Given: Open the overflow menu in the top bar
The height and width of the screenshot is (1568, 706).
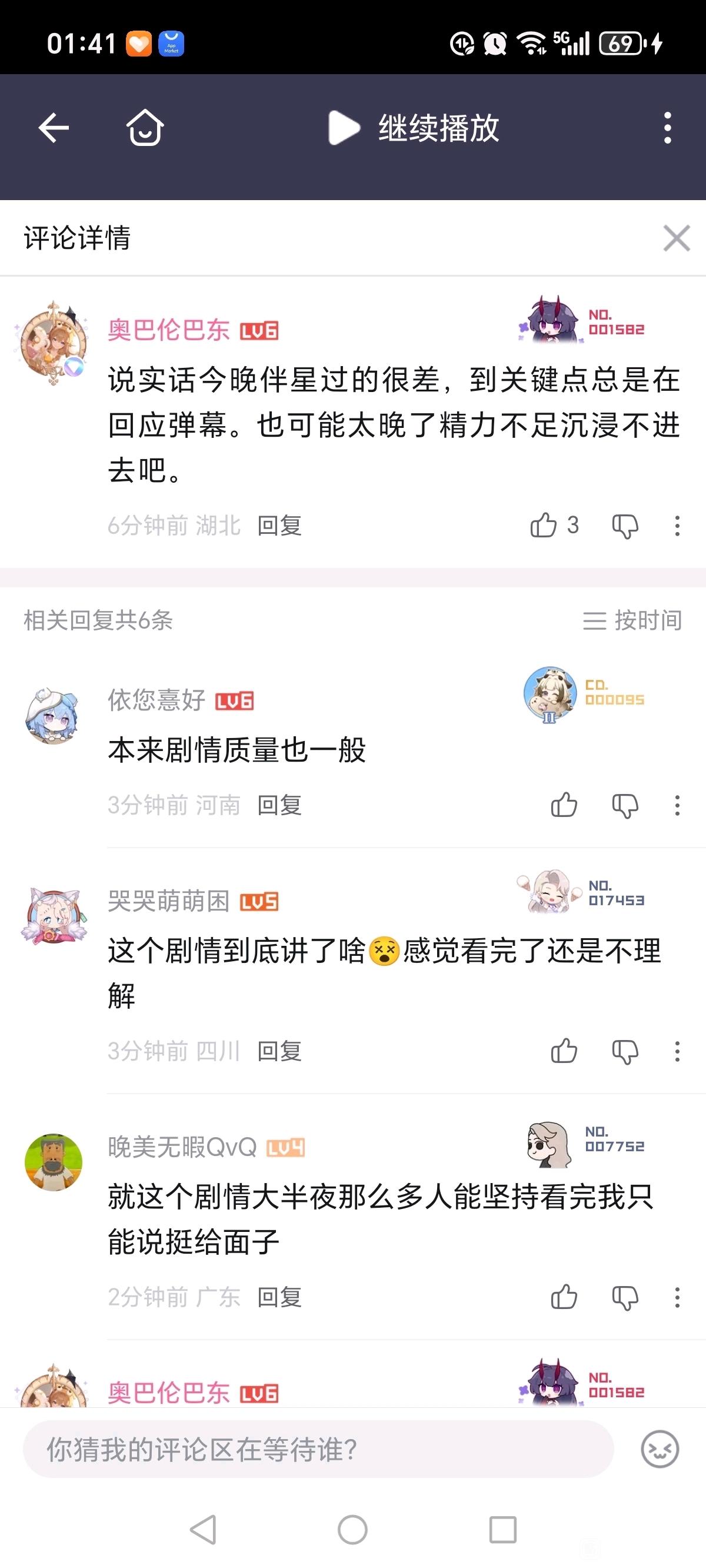Looking at the screenshot, I should pyautogui.click(x=668, y=128).
